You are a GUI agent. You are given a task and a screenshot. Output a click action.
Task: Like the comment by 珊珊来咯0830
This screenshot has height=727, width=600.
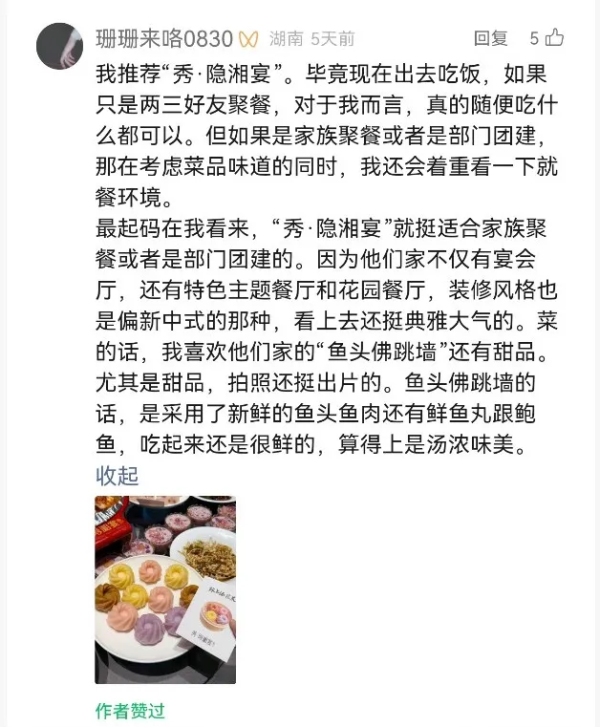553,38
